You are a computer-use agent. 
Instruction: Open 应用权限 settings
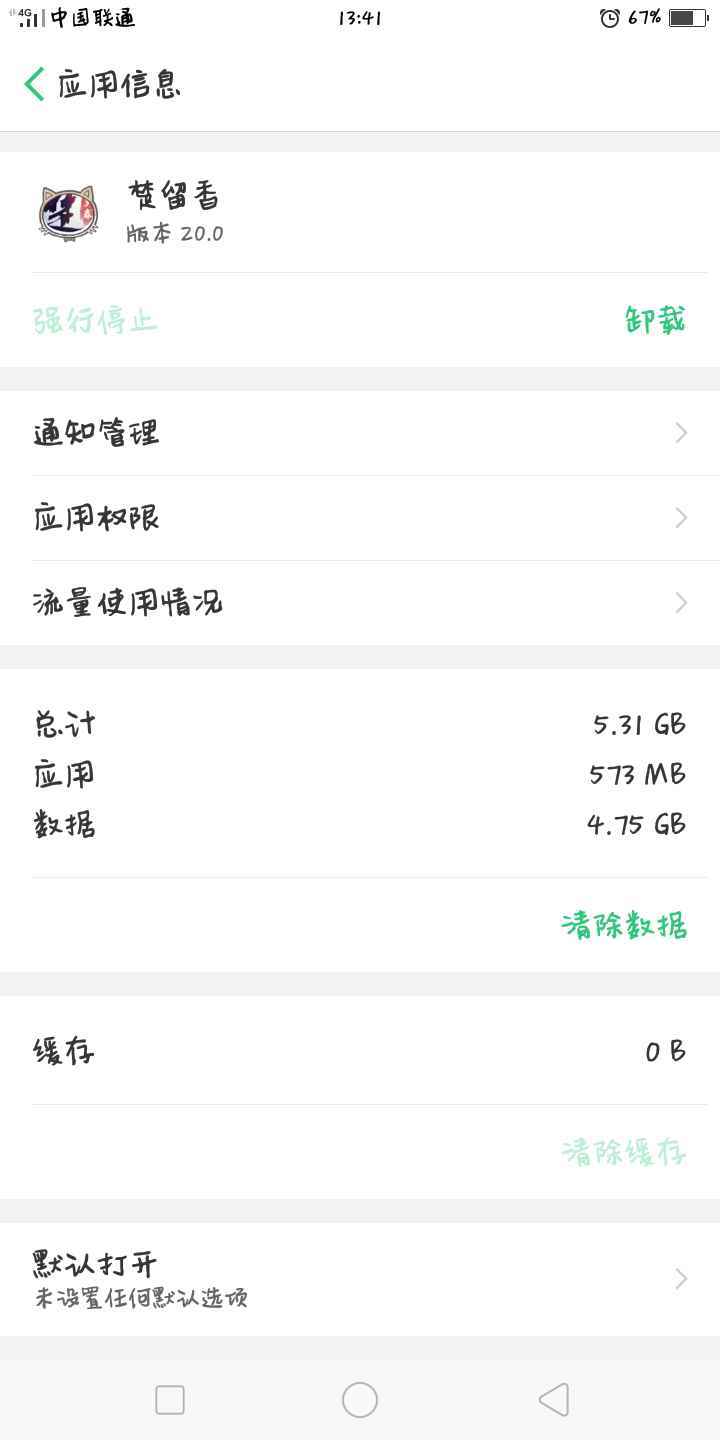pos(360,518)
